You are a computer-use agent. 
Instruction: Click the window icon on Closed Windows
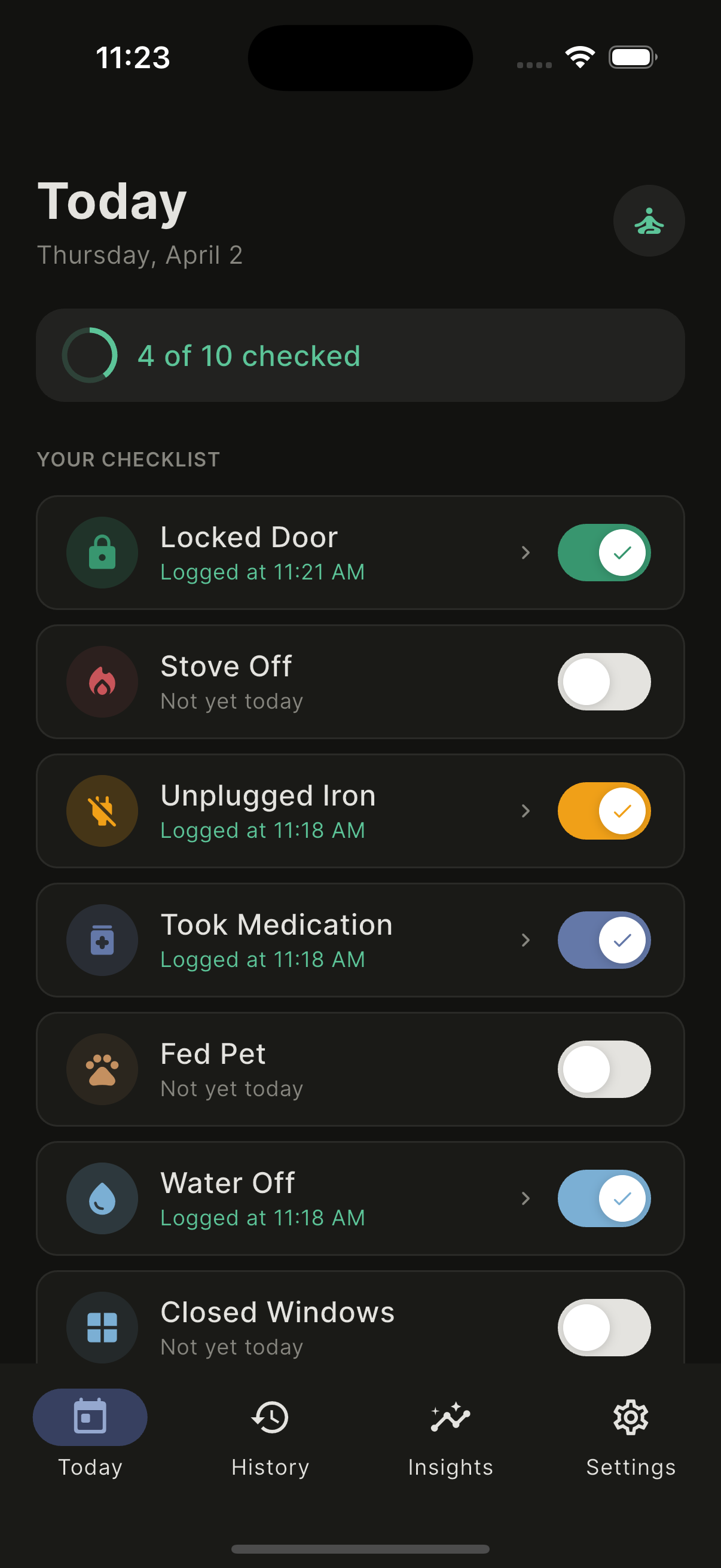click(102, 1327)
